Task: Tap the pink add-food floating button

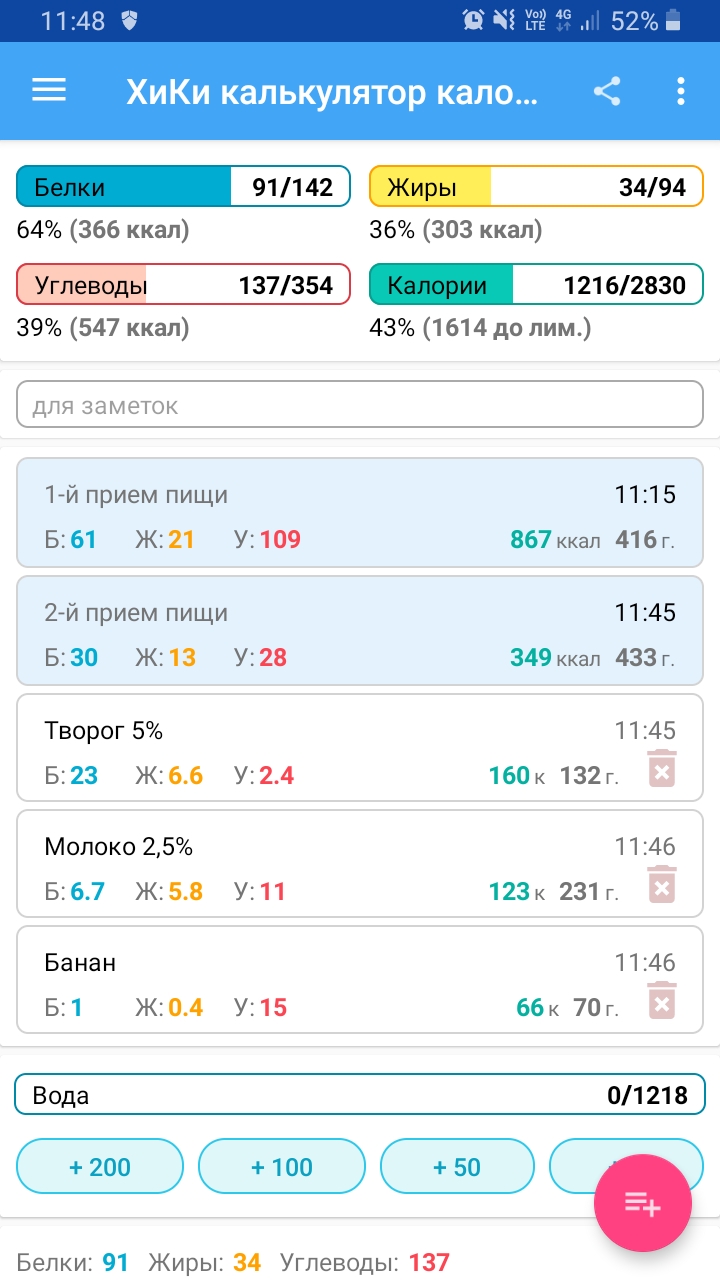Action: tap(643, 1203)
